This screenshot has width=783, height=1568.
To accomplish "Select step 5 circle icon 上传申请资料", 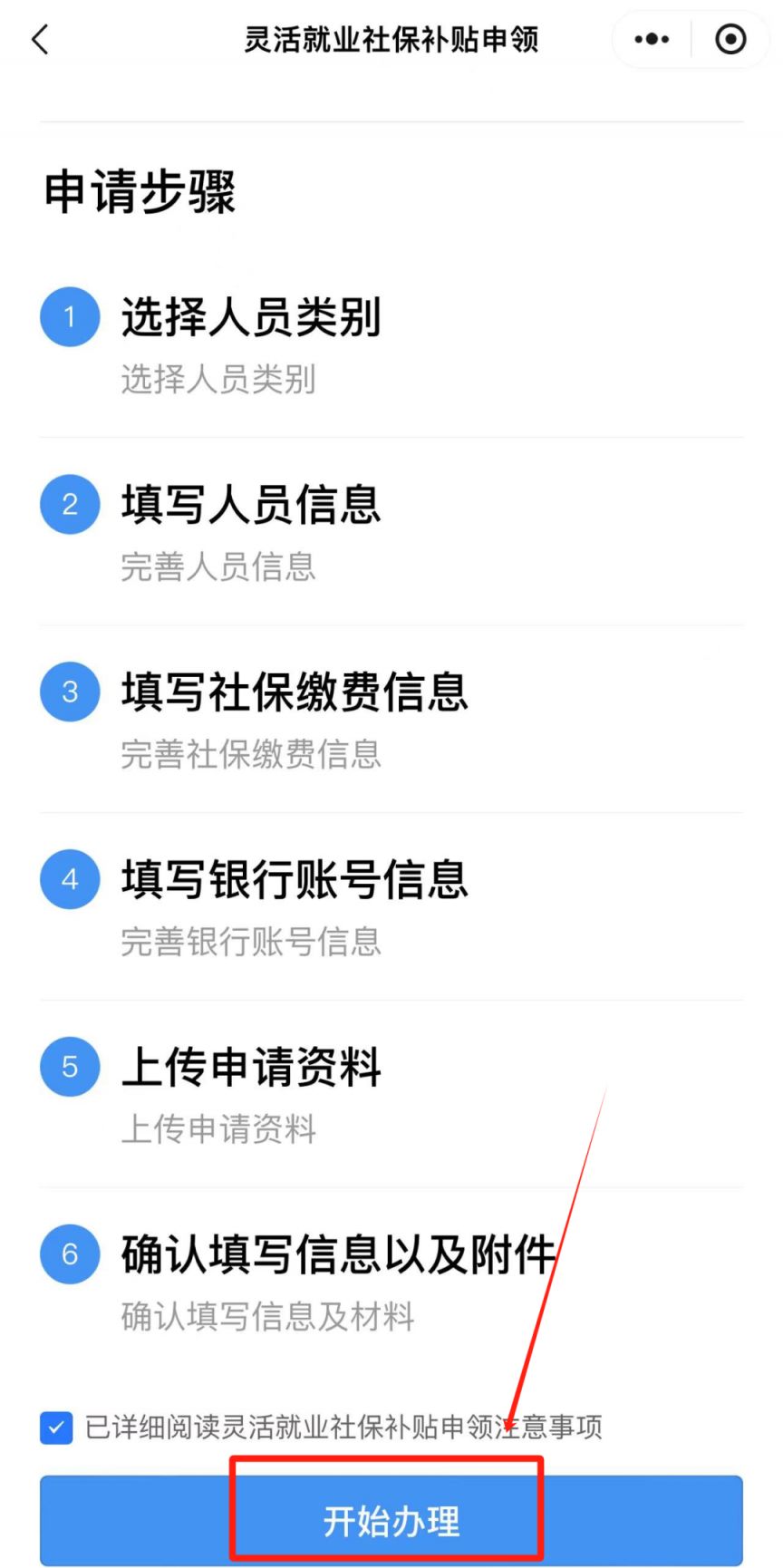I will click(70, 1067).
